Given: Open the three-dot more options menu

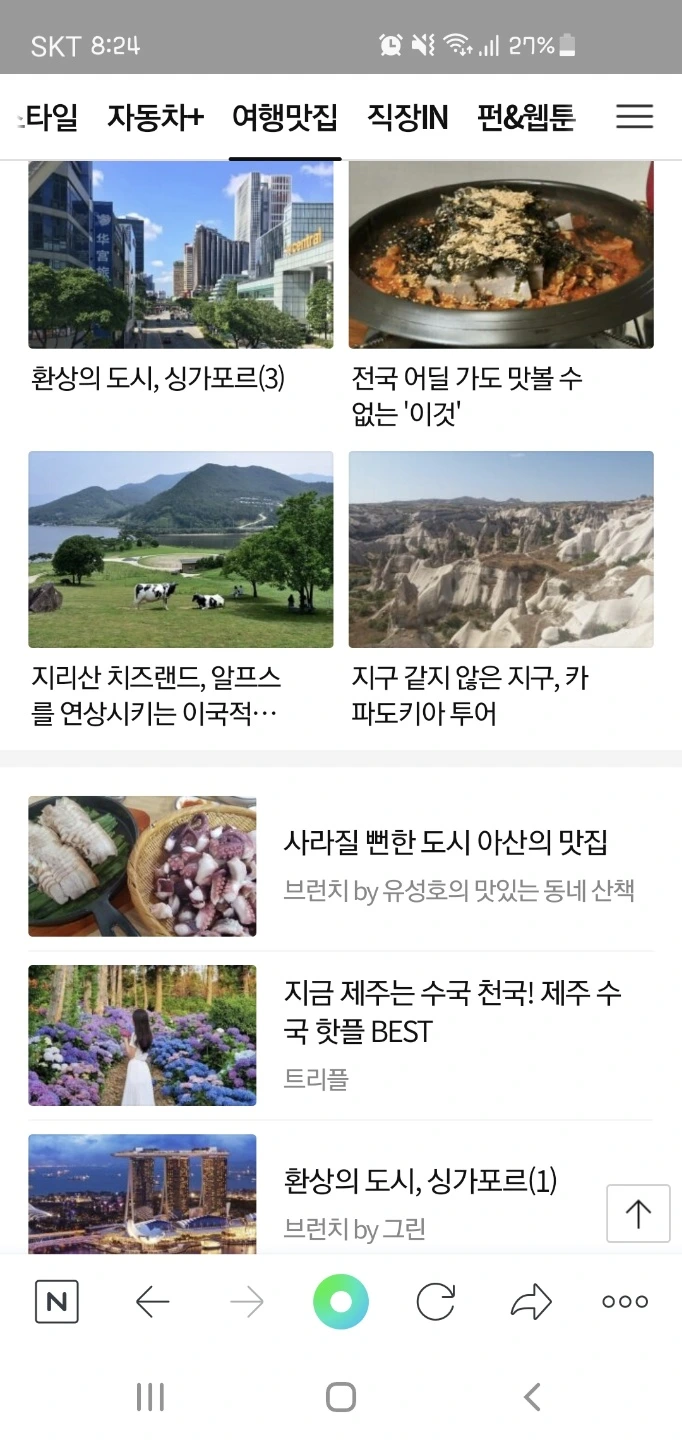Looking at the screenshot, I should (x=625, y=1302).
